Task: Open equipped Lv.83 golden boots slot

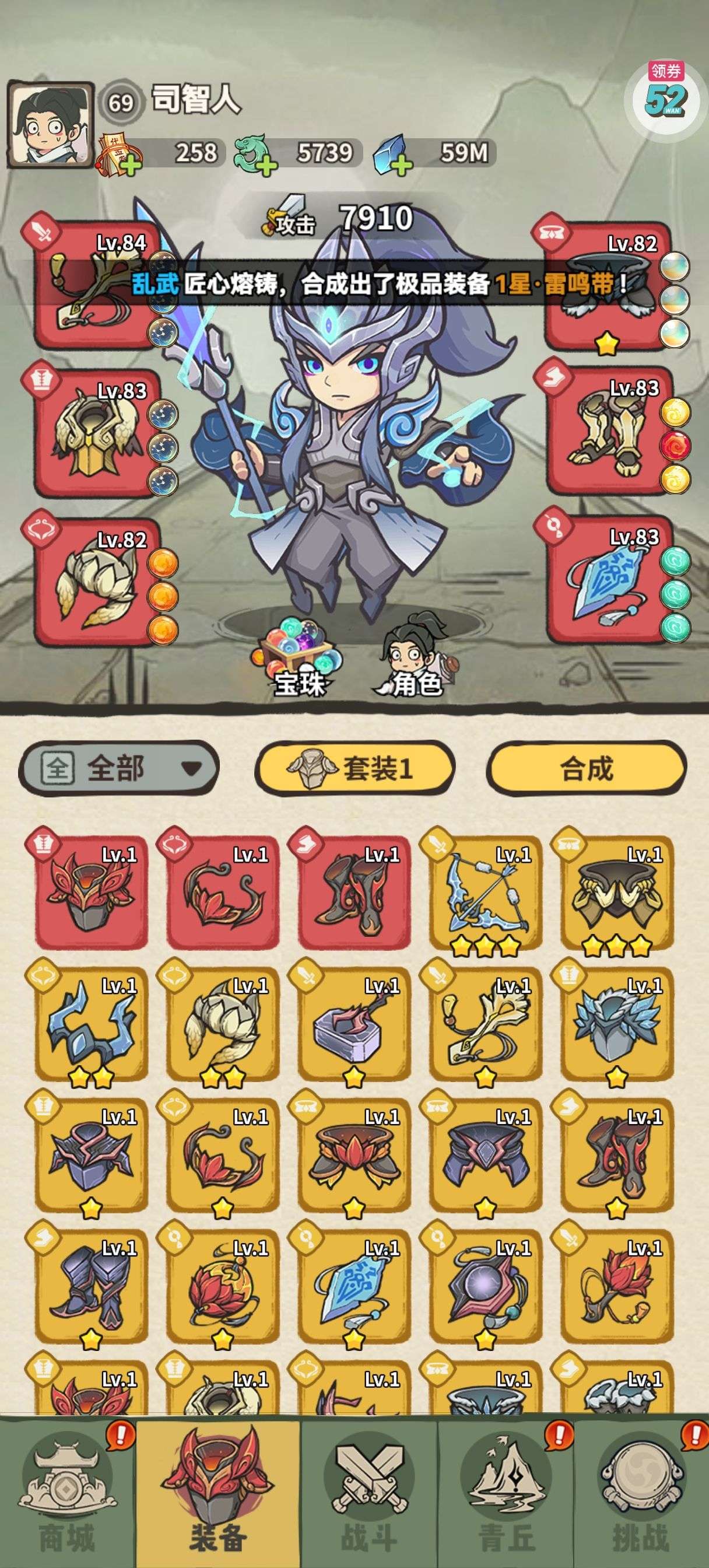Action: (609, 433)
